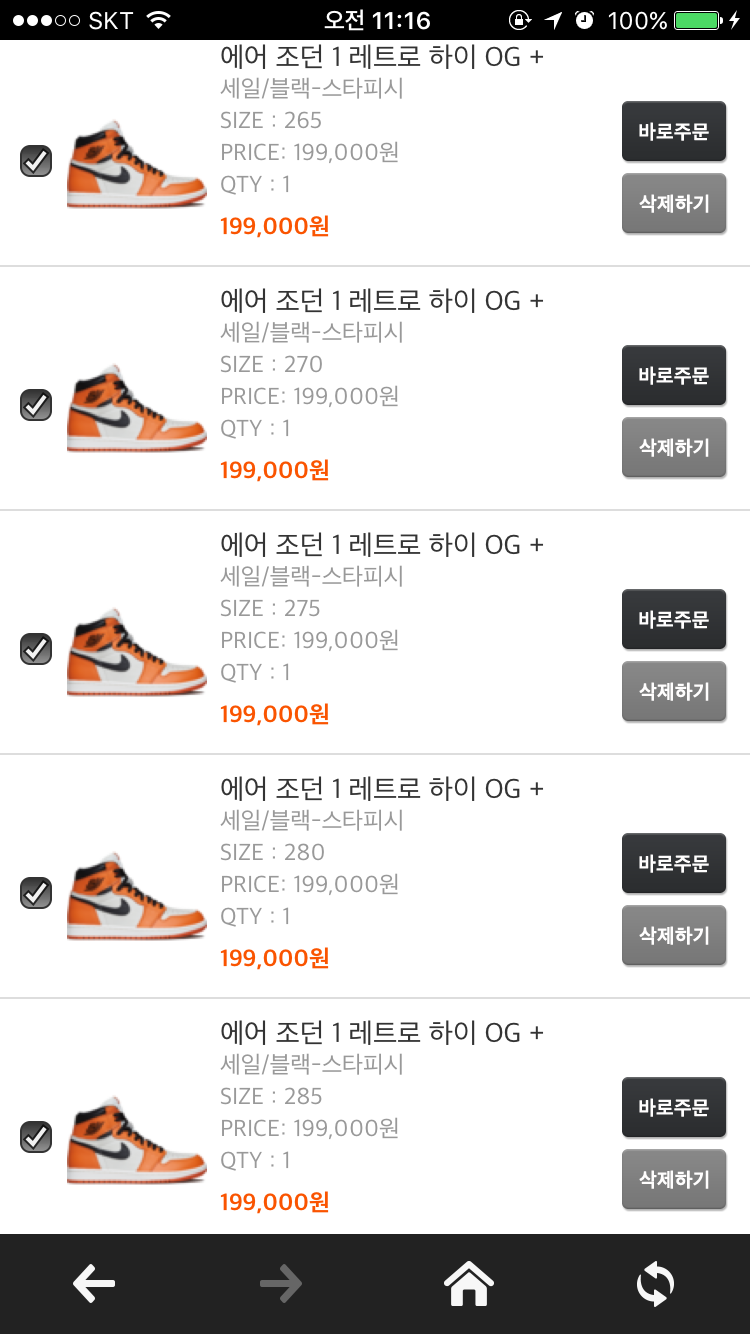Tap 바로주문 for the size 265 item

tap(673, 131)
